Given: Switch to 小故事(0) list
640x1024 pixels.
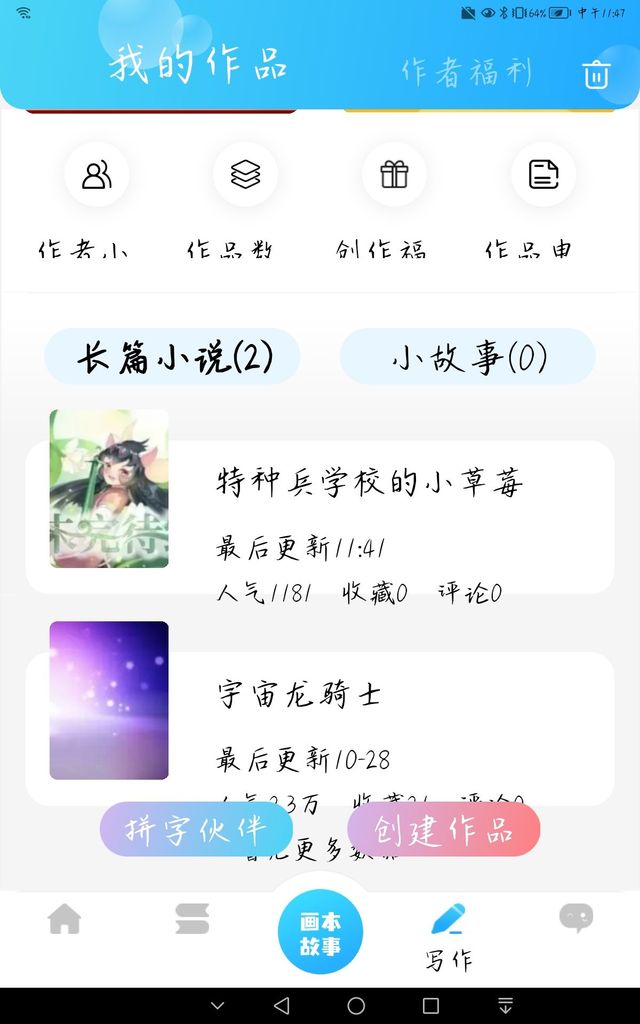Looking at the screenshot, I should coord(468,357).
